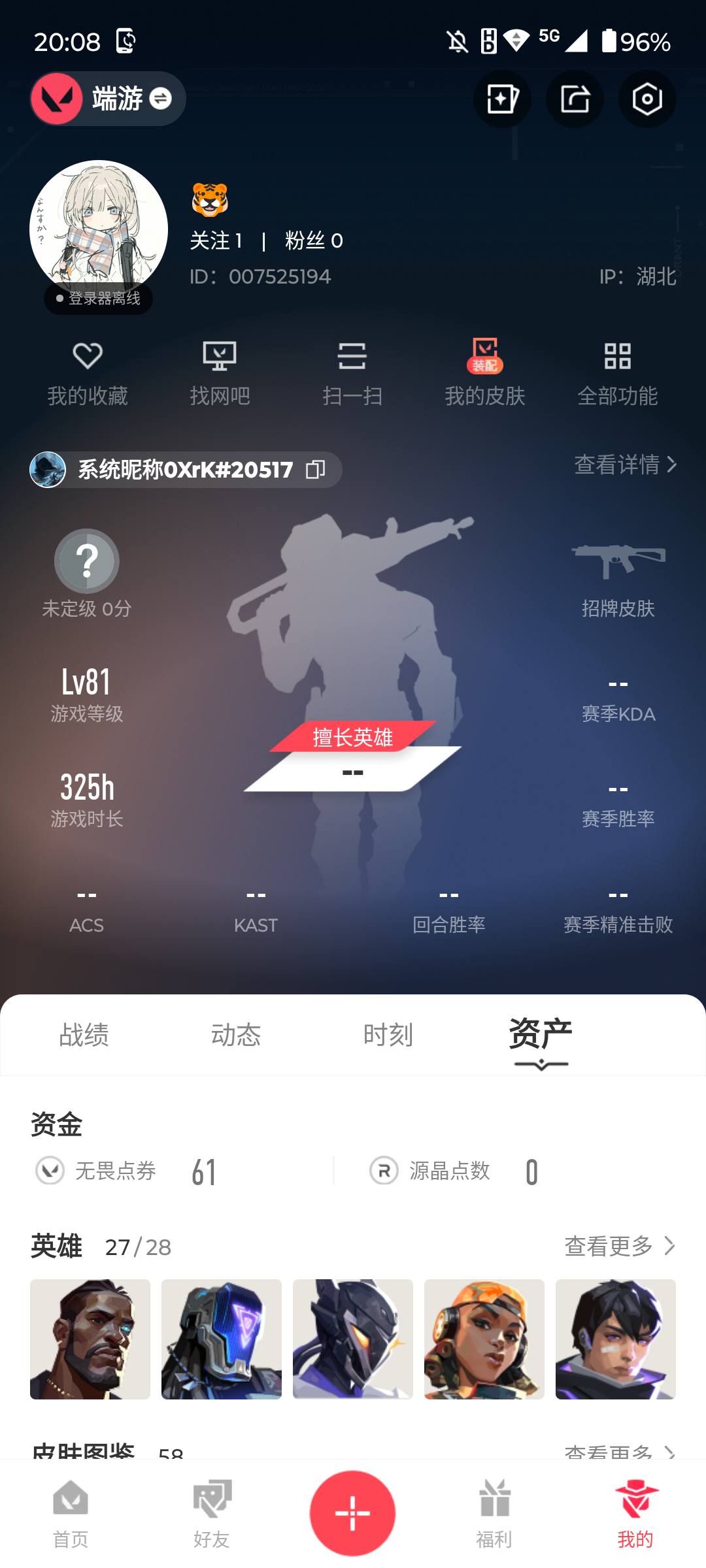Viewport: 706px width, 1568px height.
Task: Open 找网吧 internet cafe finder
Action: 220,372
